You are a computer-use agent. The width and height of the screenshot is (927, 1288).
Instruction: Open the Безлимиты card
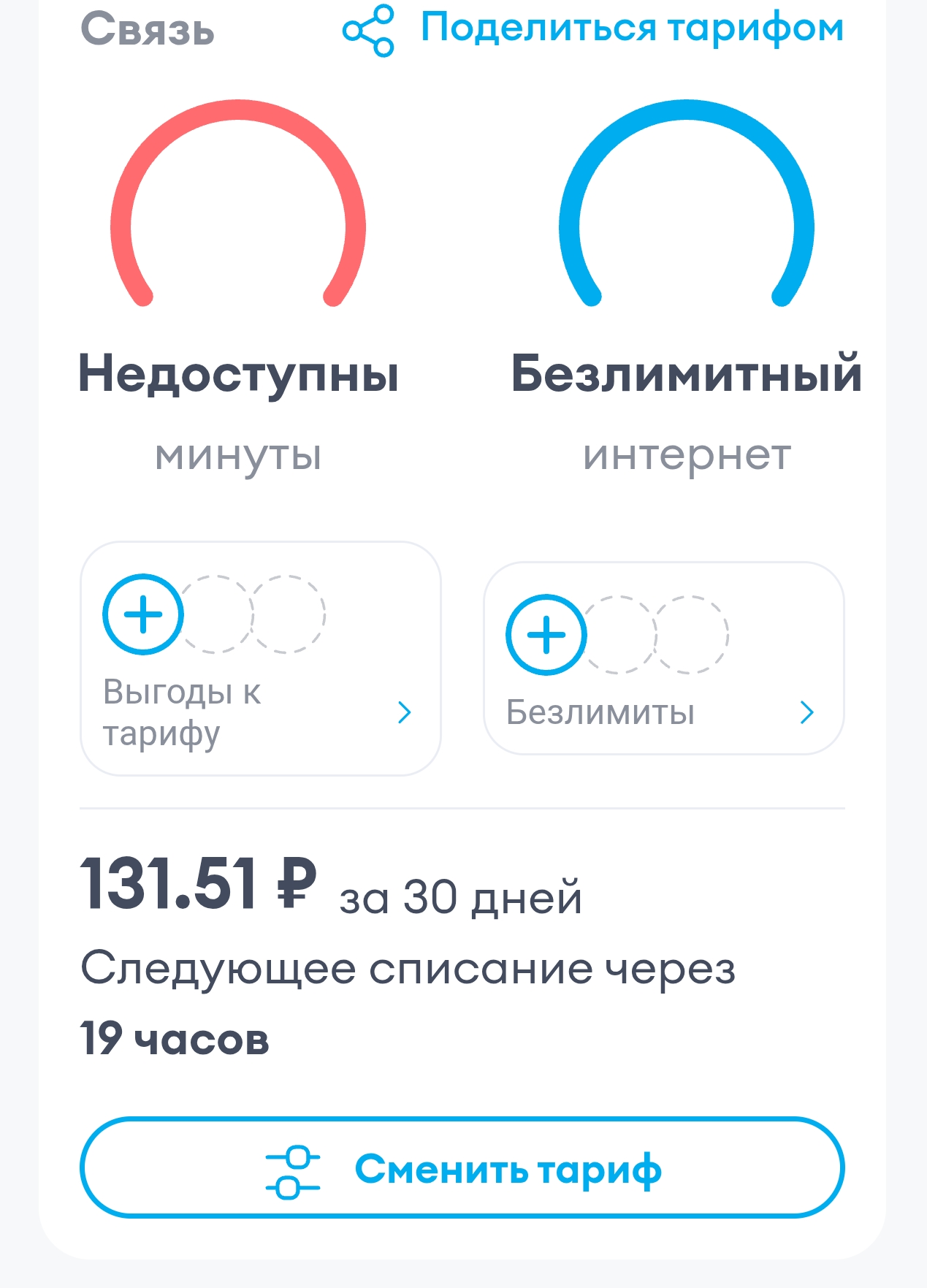[x=663, y=658]
